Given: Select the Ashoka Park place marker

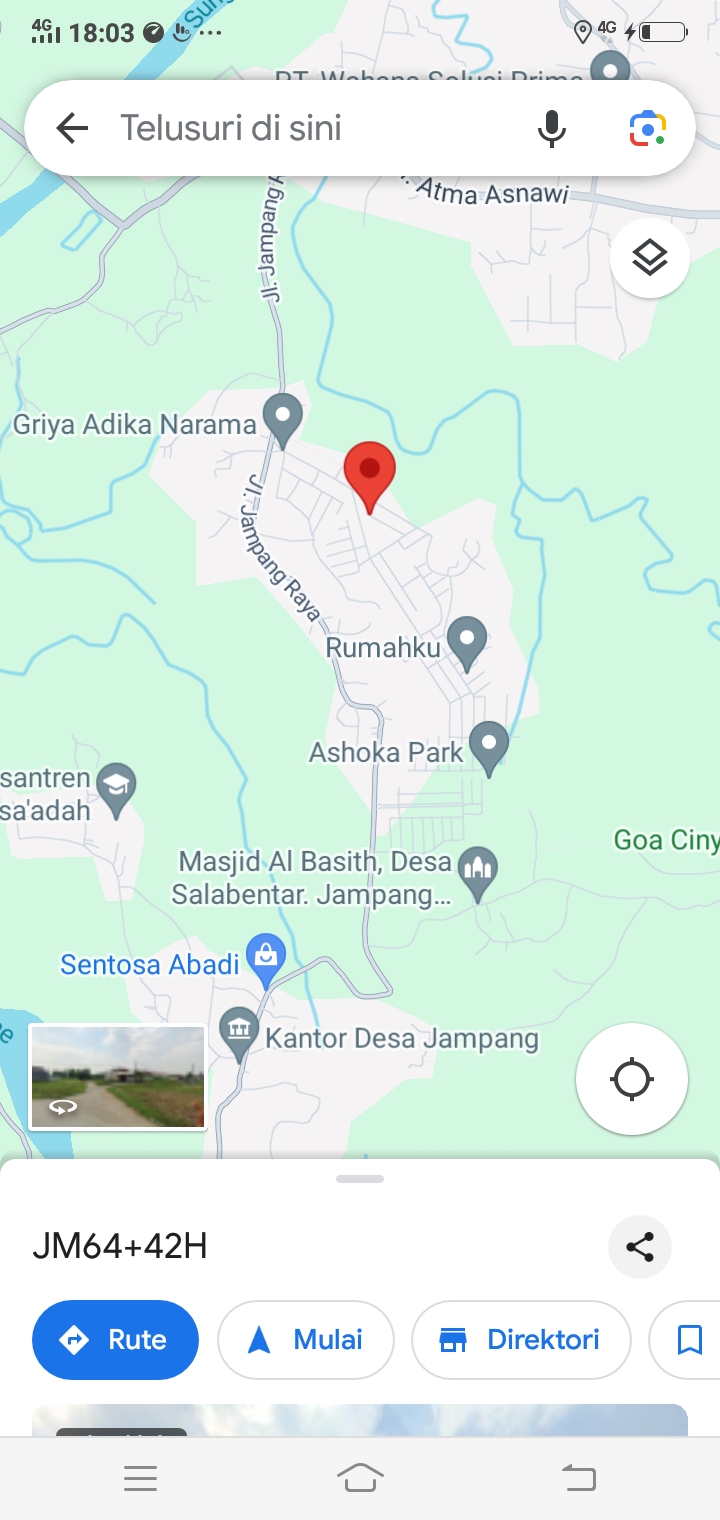Looking at the screenshot, I should [489, 746].
